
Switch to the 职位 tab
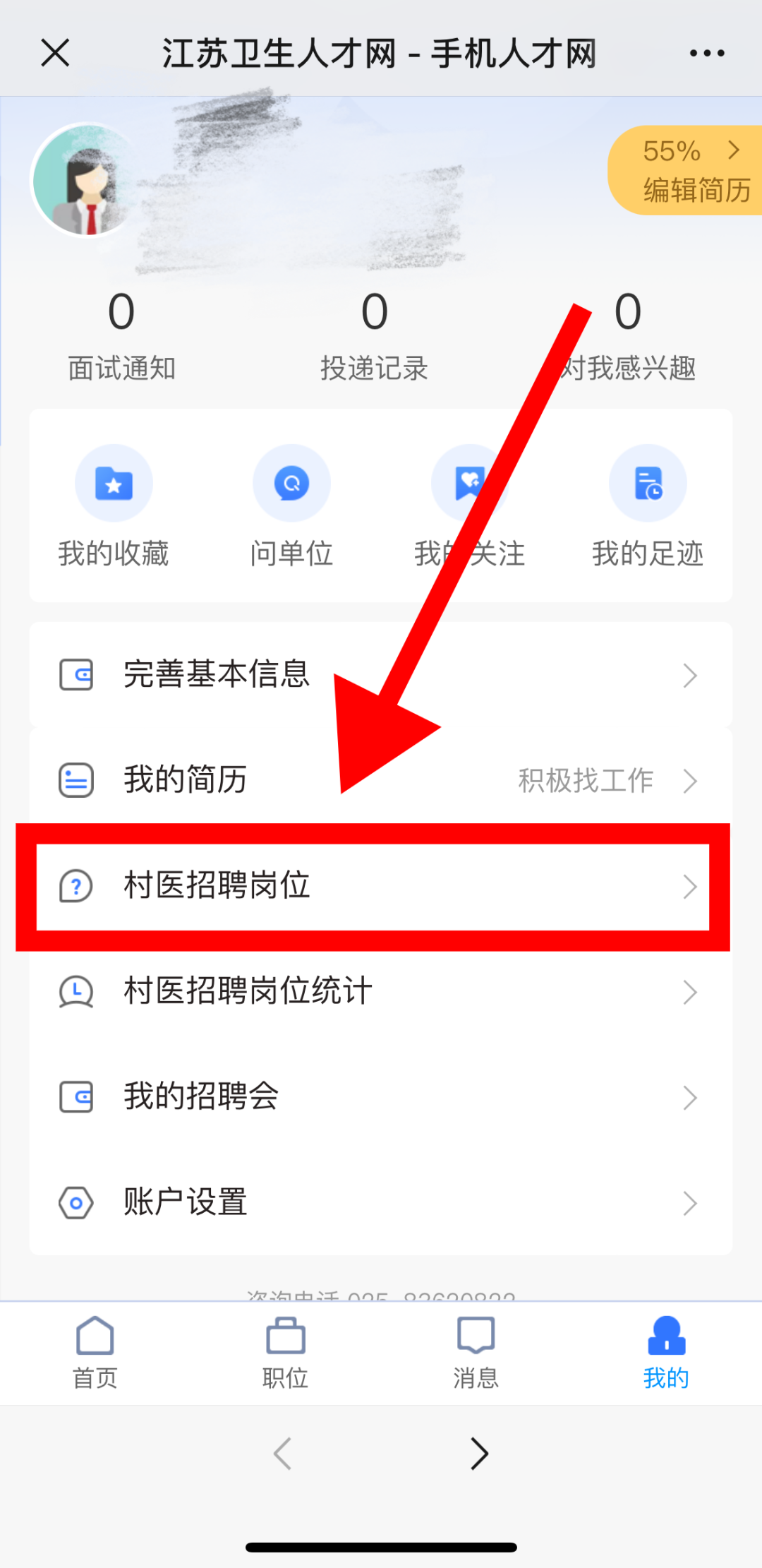pos(285,1352)
